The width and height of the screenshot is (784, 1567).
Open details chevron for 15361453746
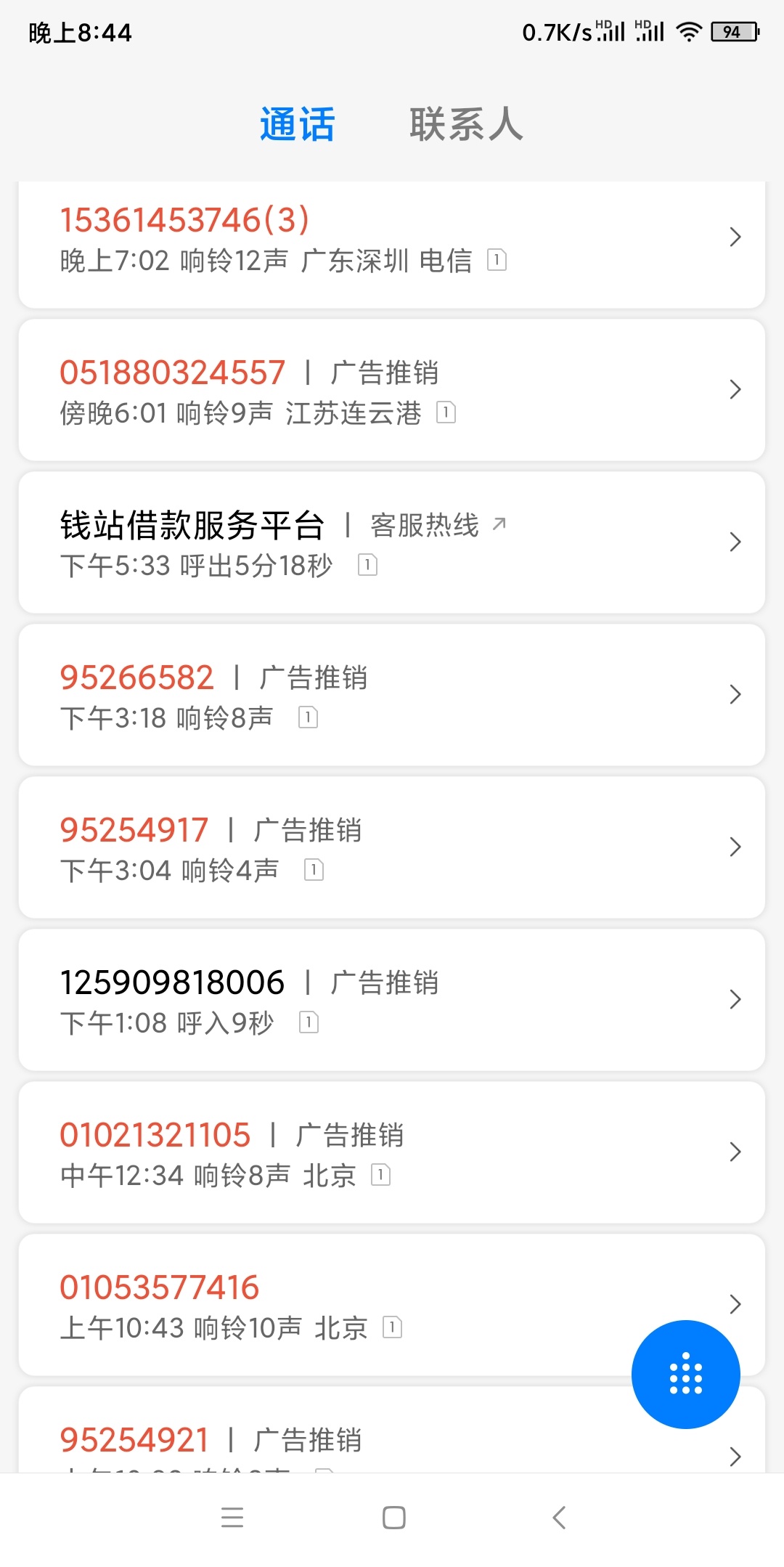pos(735,237)
